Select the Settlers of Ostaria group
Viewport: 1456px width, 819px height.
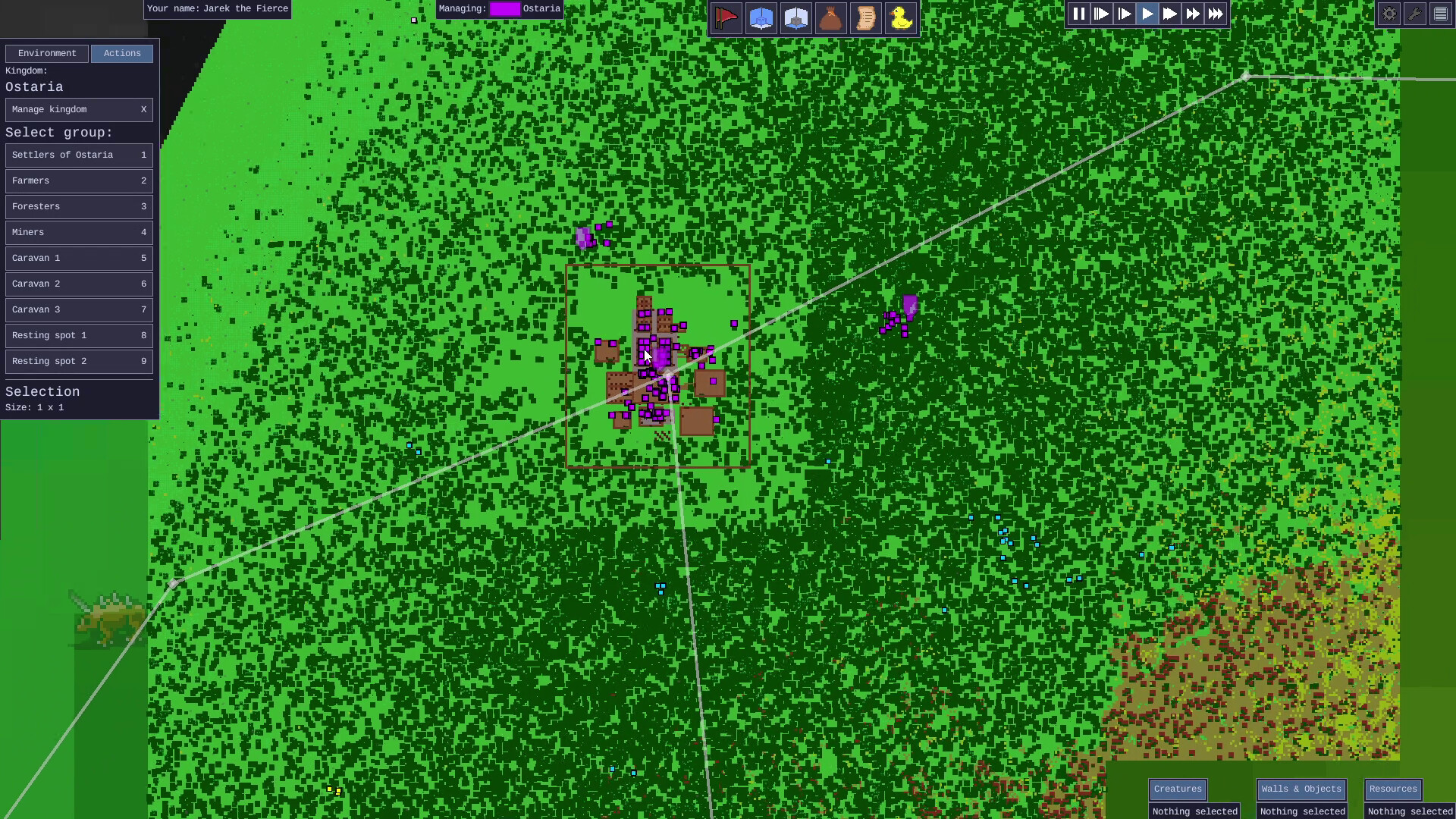(x=79, y=155)
